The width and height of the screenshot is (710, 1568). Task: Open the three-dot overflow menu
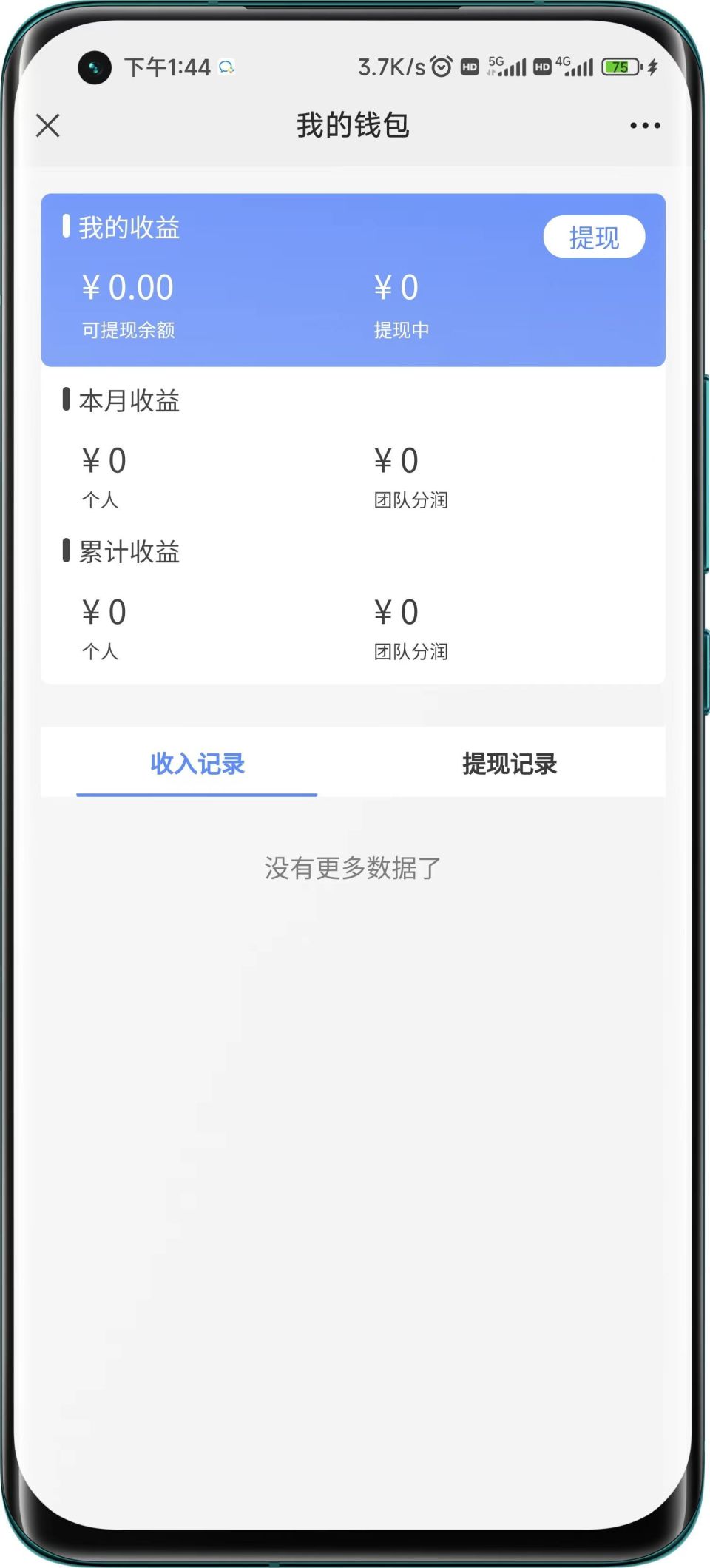pyautogui.click(x=645, y=126)
